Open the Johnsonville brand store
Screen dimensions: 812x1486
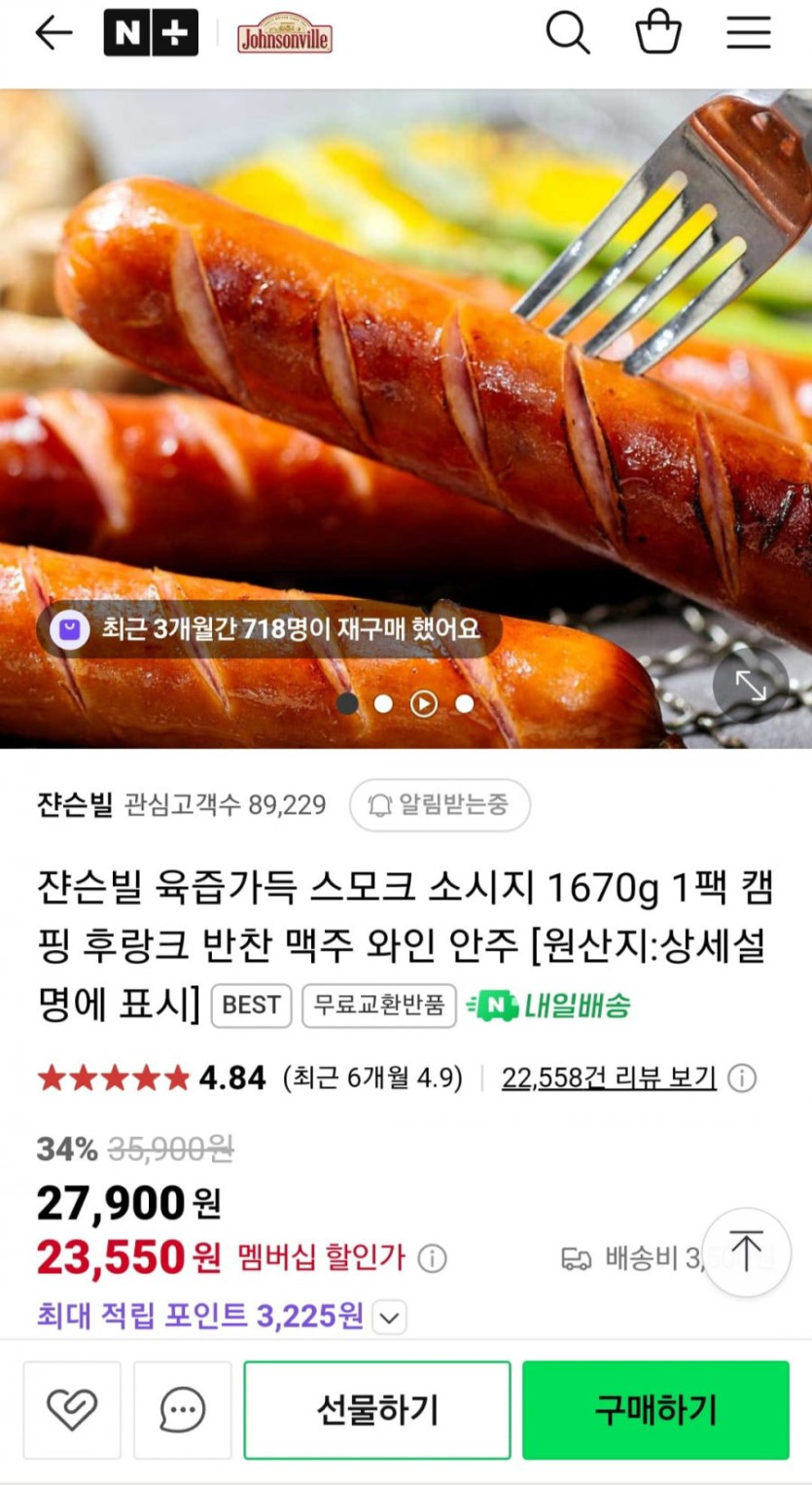tap(285, 33)
